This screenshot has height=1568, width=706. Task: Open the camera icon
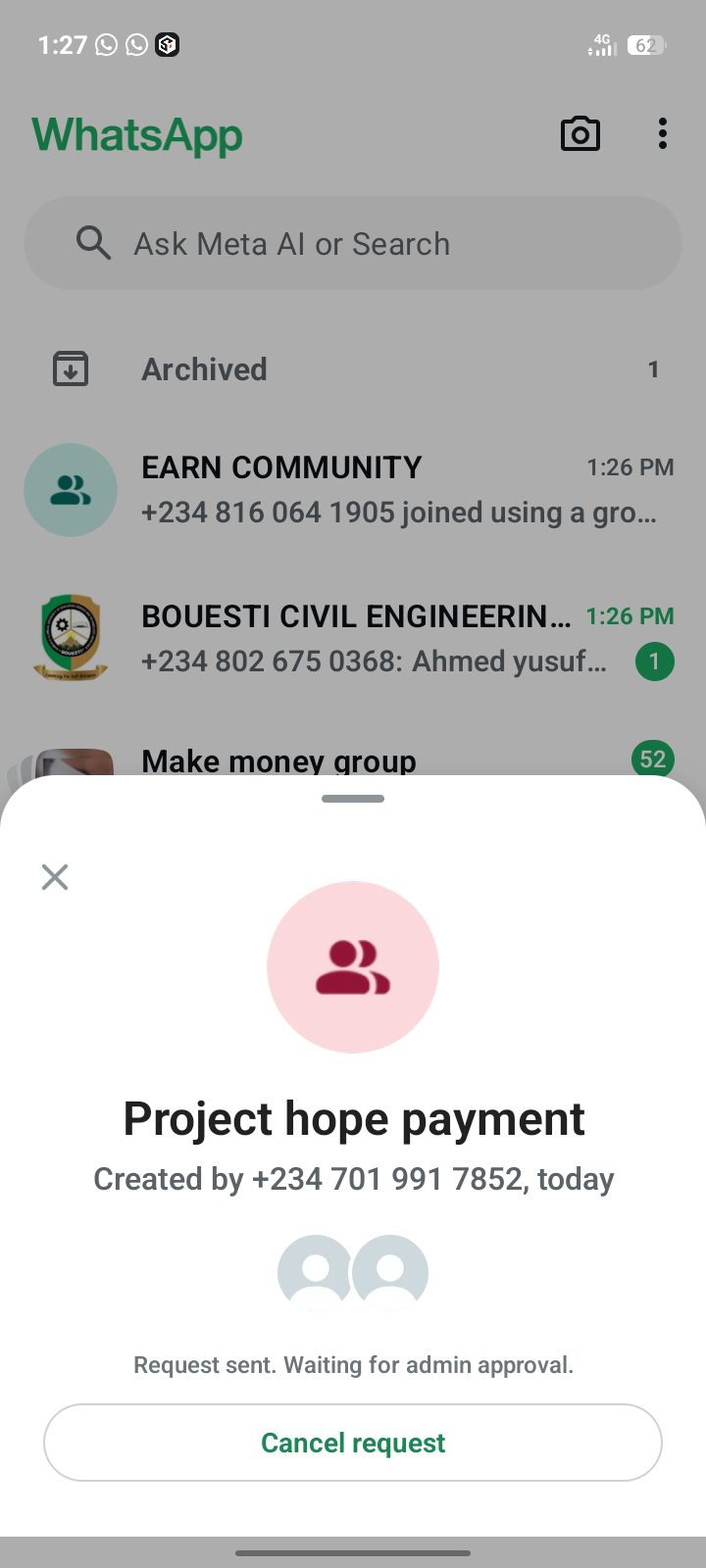tap(580, 134)
